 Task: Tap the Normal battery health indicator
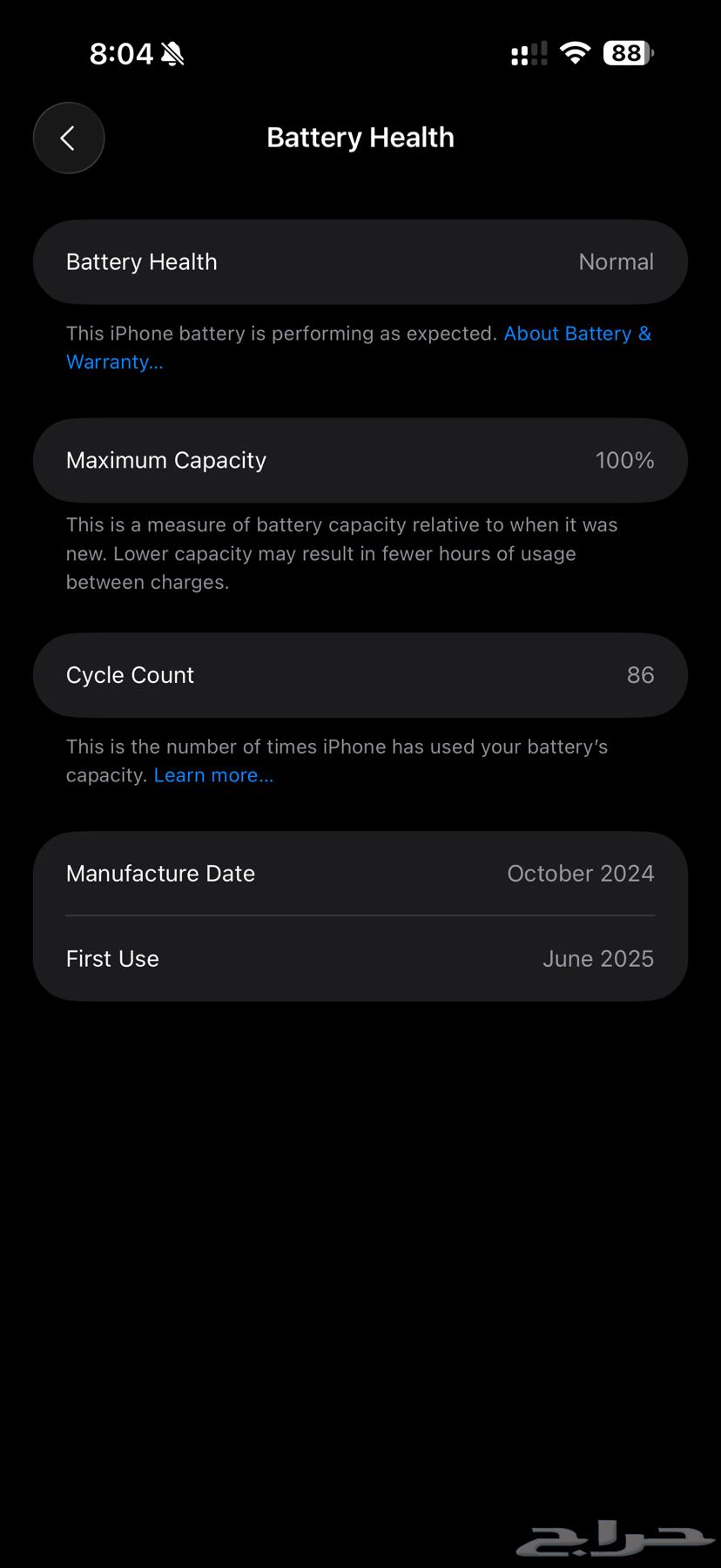[x=616, y=261]
